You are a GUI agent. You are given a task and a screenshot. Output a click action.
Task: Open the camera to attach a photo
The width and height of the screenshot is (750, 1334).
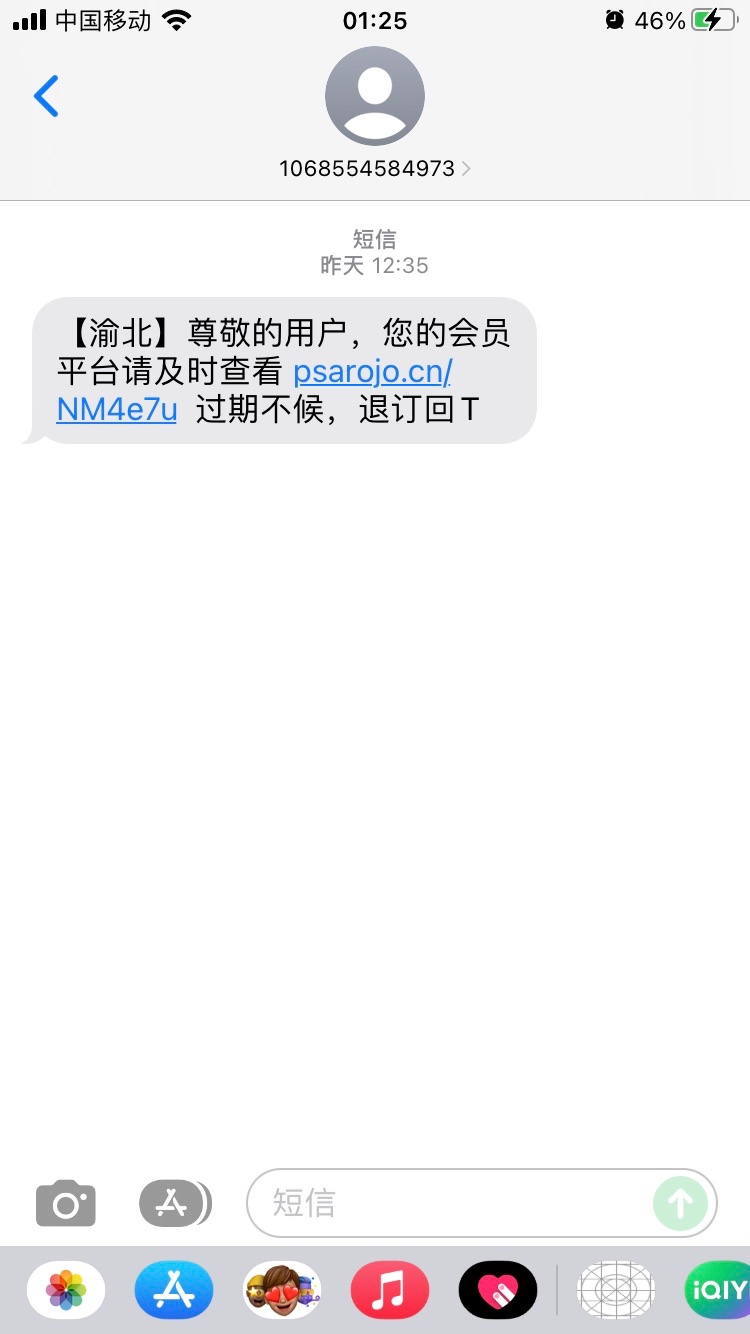tap(66, 1203)
